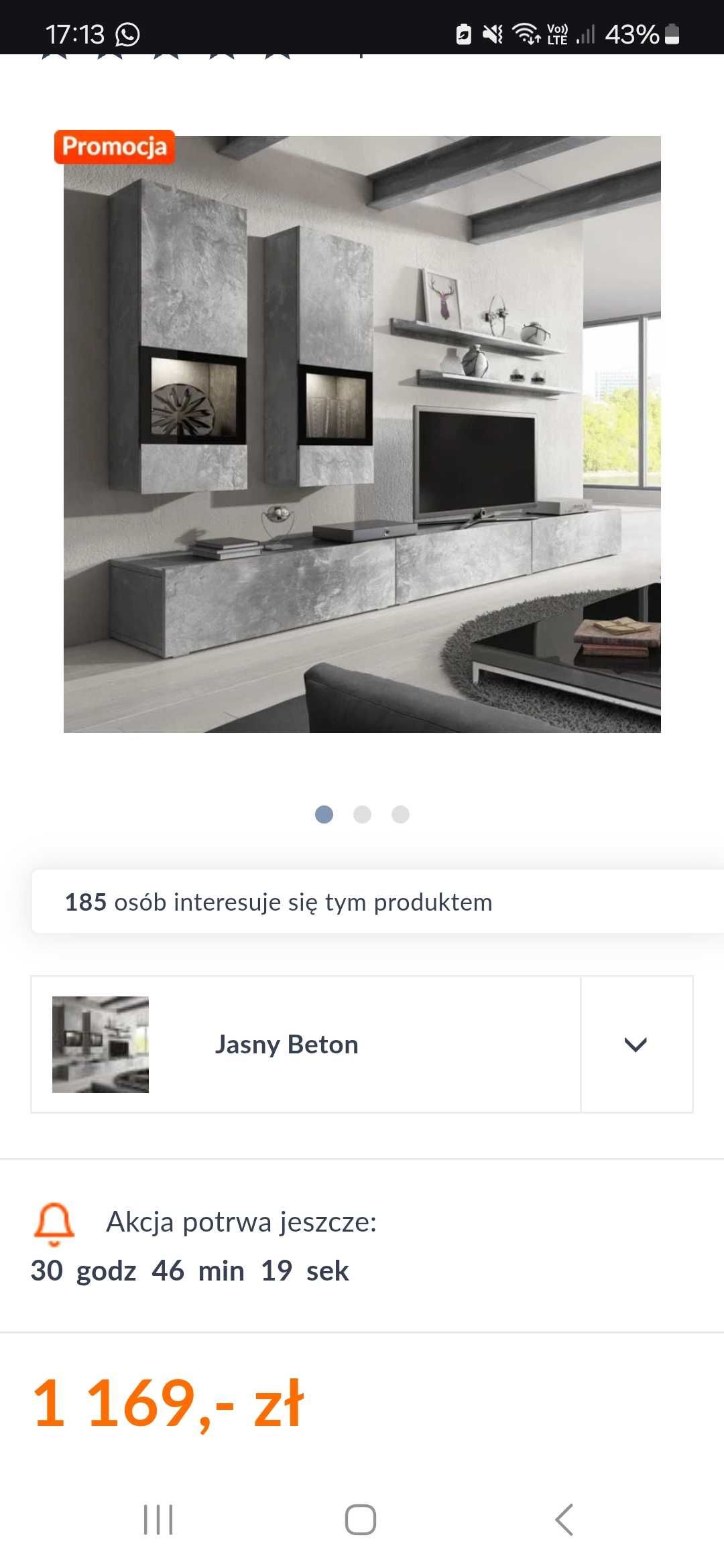Go back with the system back button

564,1519
